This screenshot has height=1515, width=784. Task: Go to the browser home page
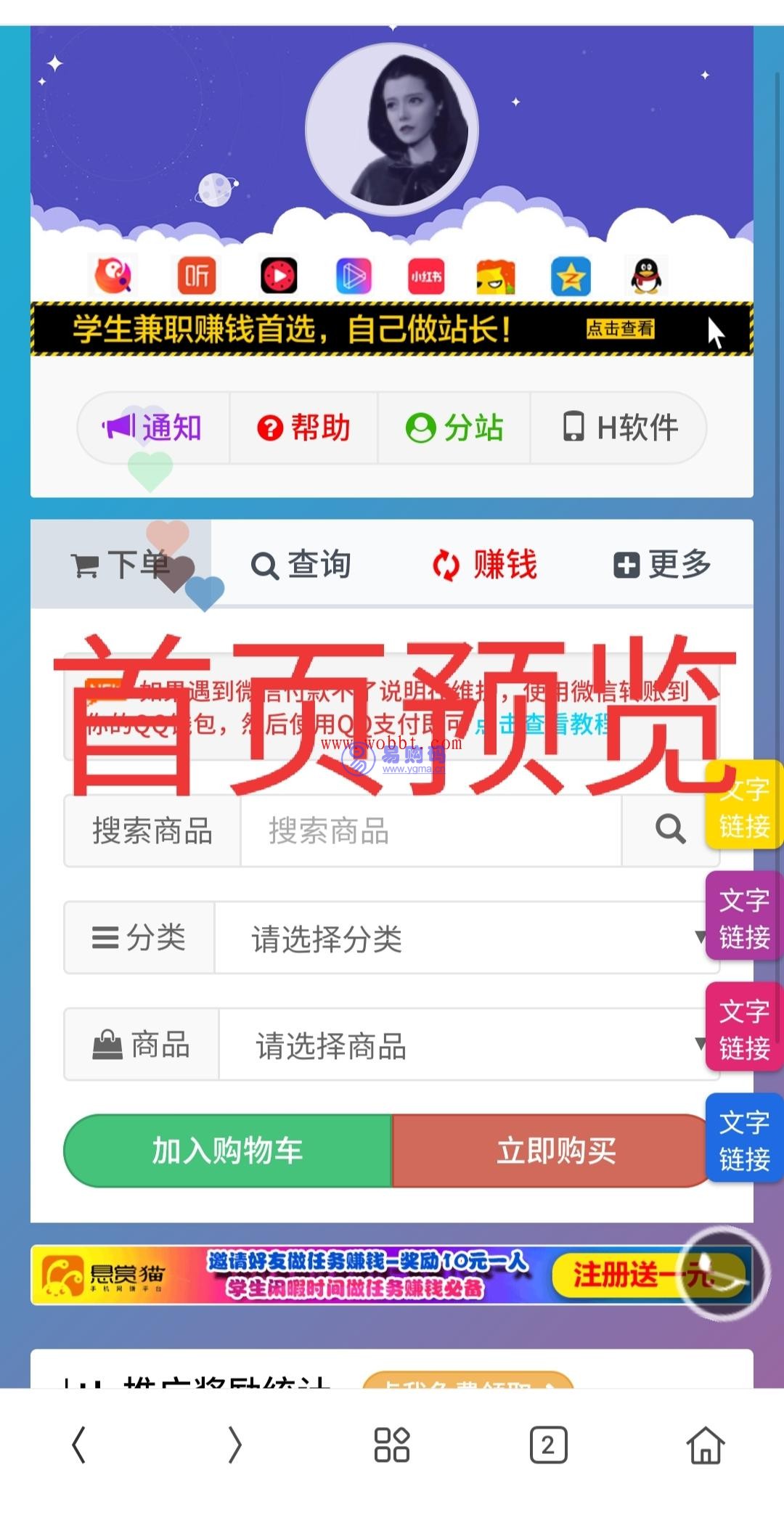(706, 1445)
